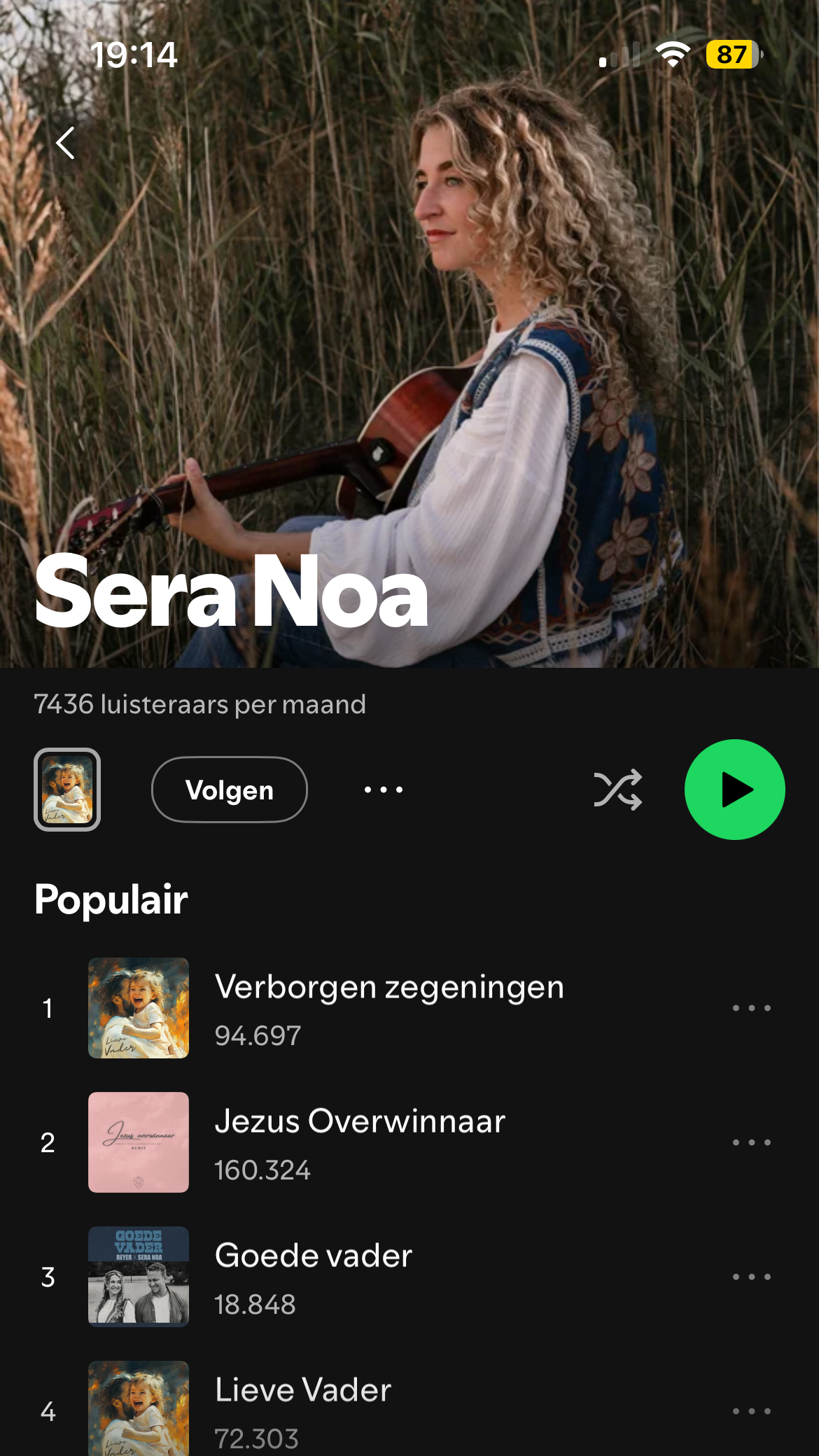
Task: Open more options for Lieve Vader
Action: [x=751, y=1411]
